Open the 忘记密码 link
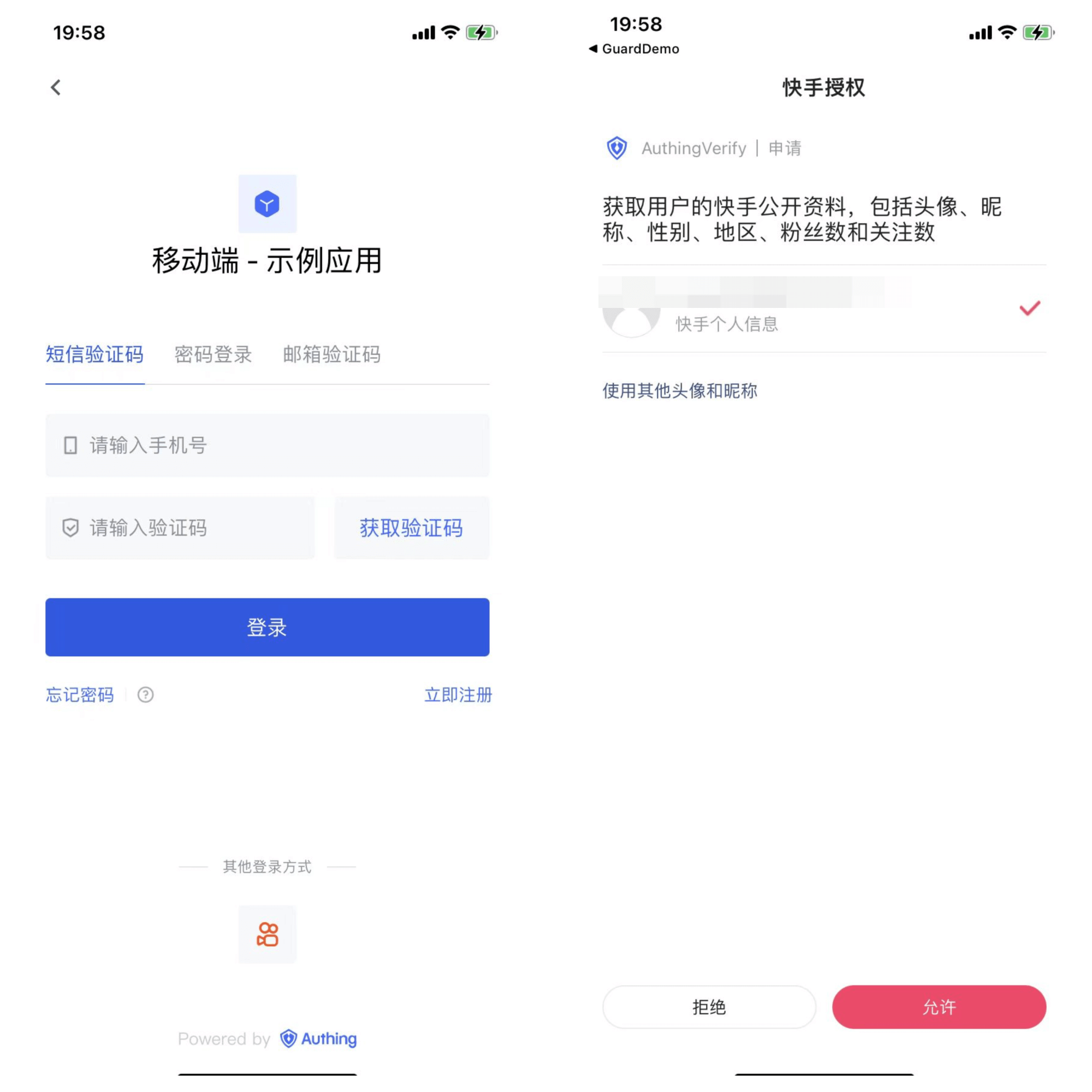Image resolution: width=1092 pixels, height=1092 pixels. 80,695
